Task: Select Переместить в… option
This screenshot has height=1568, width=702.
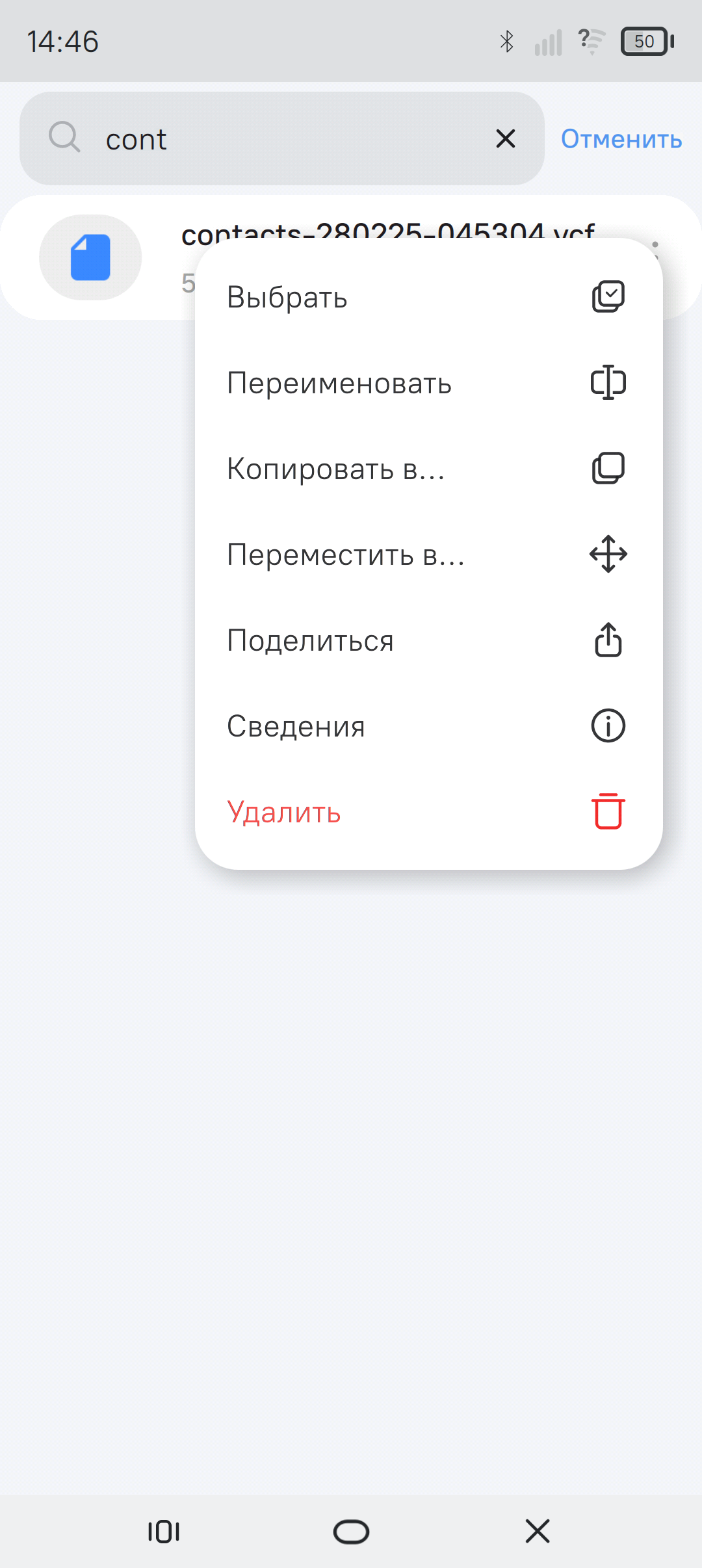Action: coord(428,555)
